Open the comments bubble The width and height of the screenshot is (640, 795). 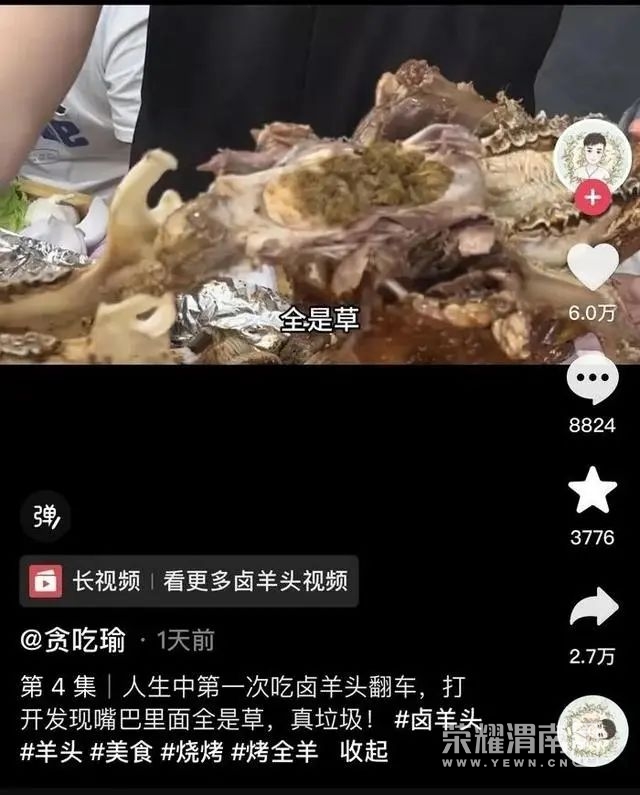(592, 380)
